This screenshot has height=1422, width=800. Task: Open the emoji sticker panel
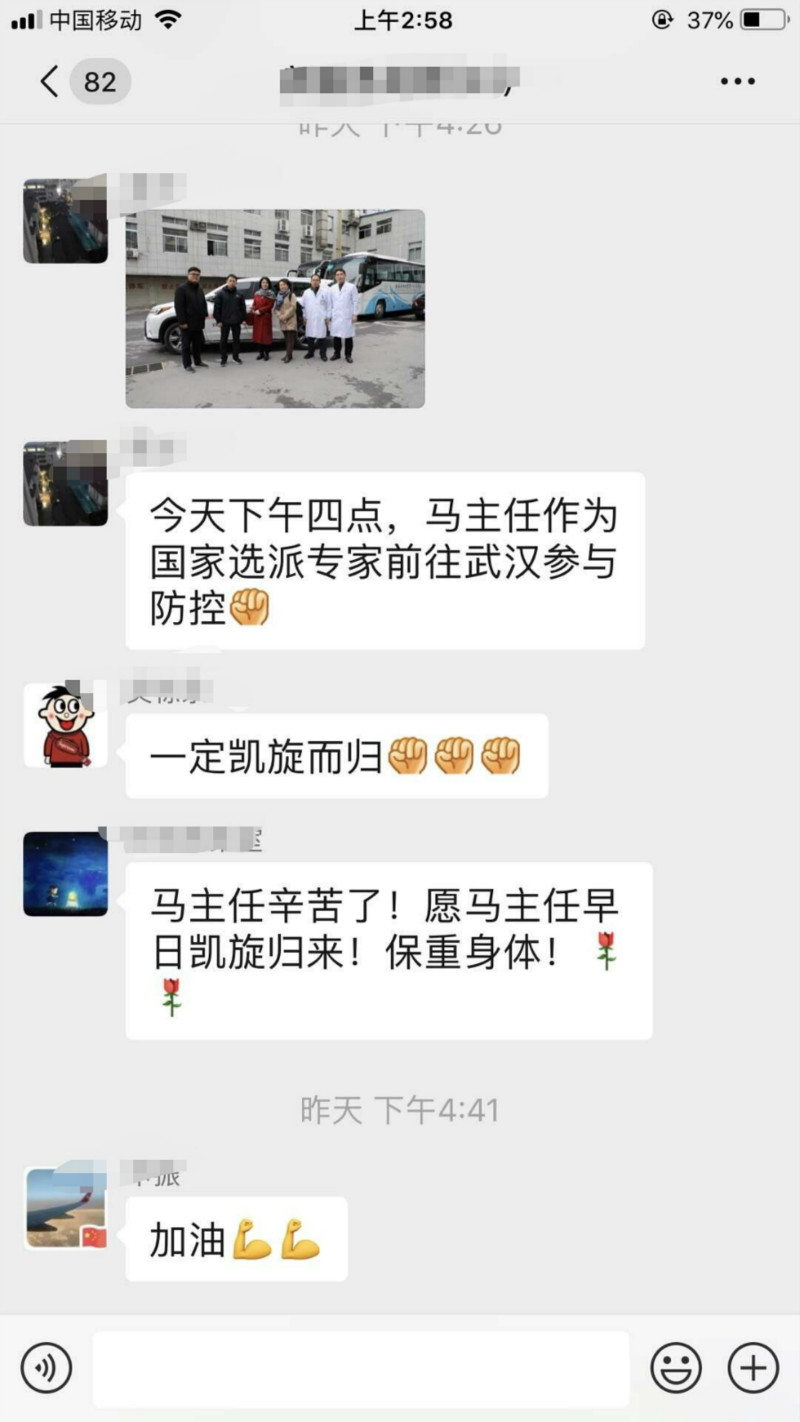676,1367
